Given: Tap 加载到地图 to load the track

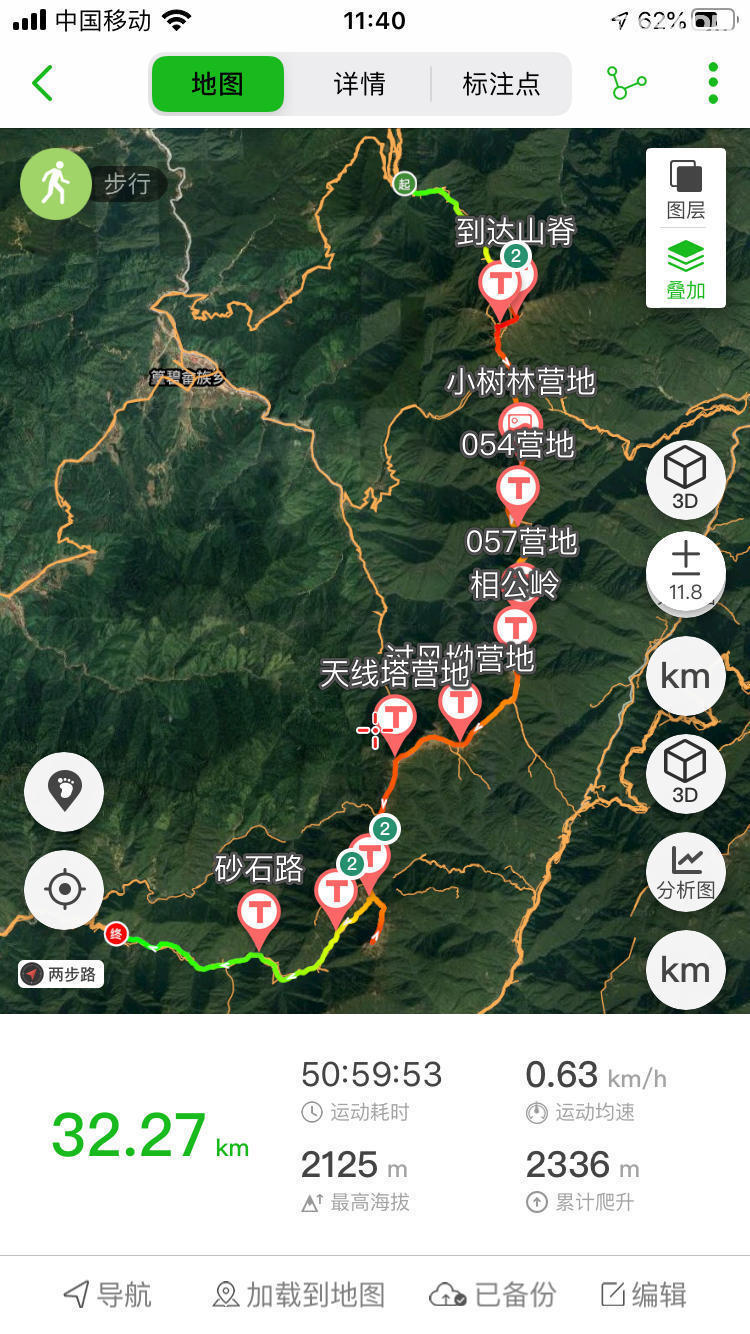Looking at the screenshot, I should pyautogui.click(x=298, y=1295).
